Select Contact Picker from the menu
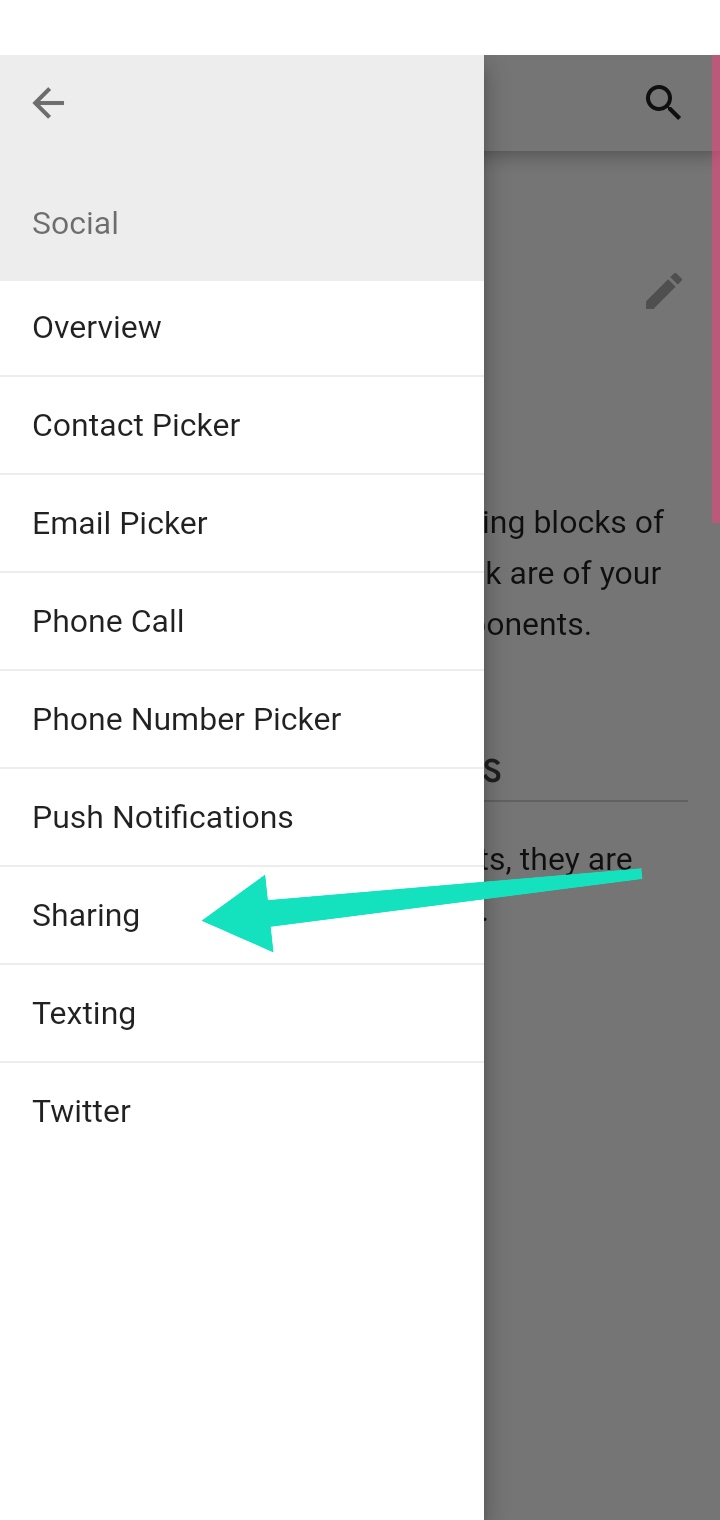 pos(136,425)
